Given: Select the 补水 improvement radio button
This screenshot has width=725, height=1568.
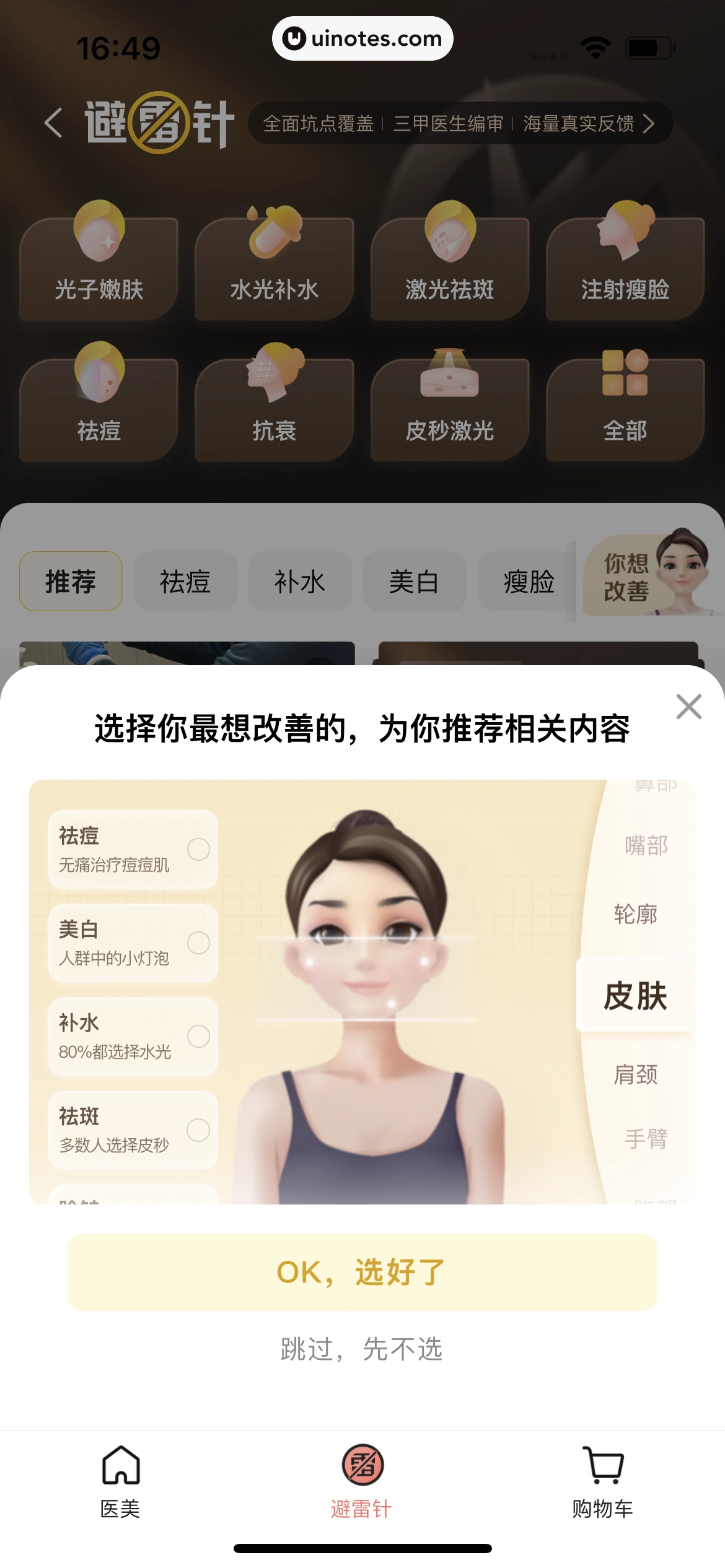Looking at the screenshot, I should 200,1037.
